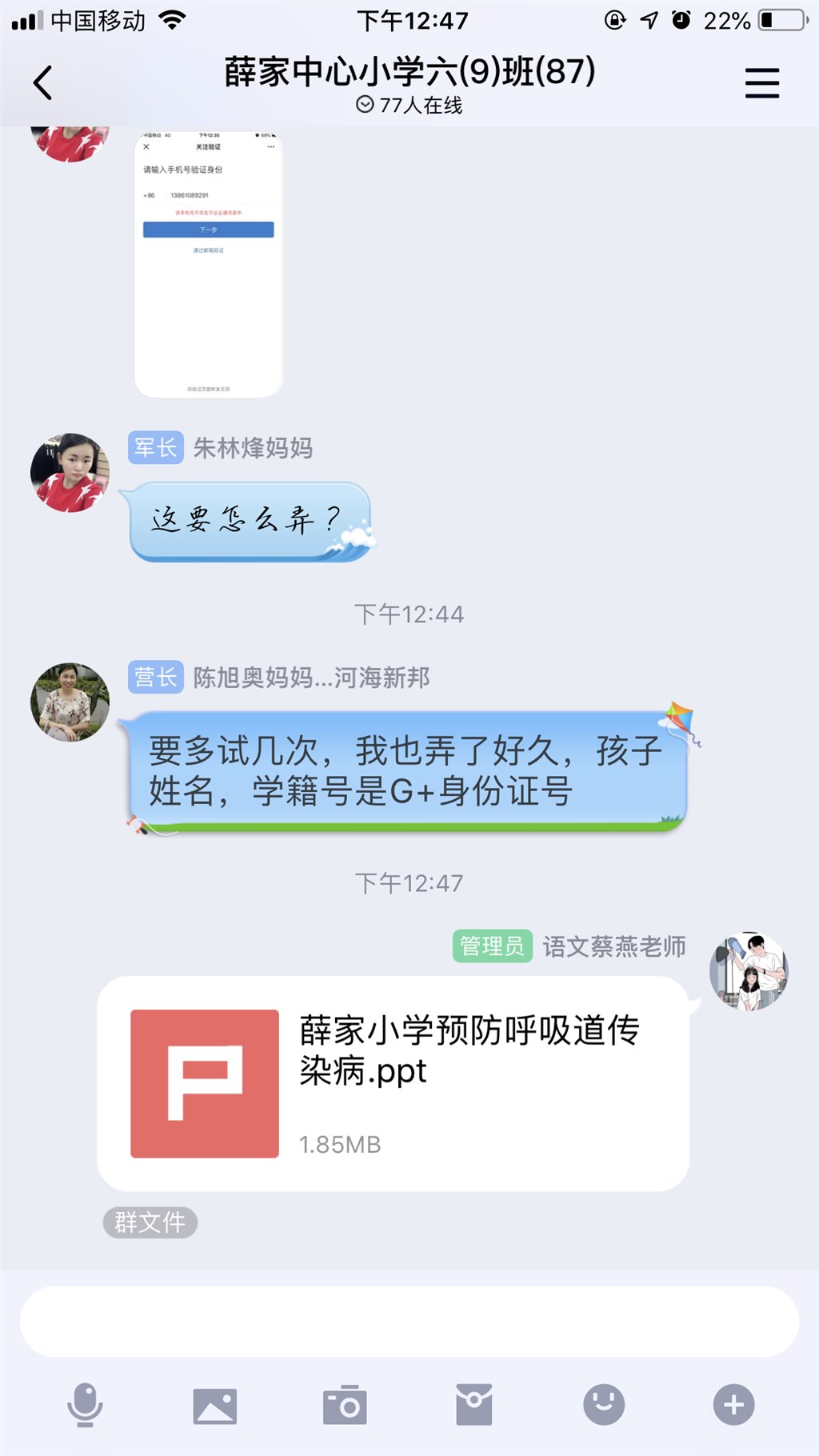Send a red packet
The height and width of the screenshot is (1456, 819).
[x=474, y=1405]
